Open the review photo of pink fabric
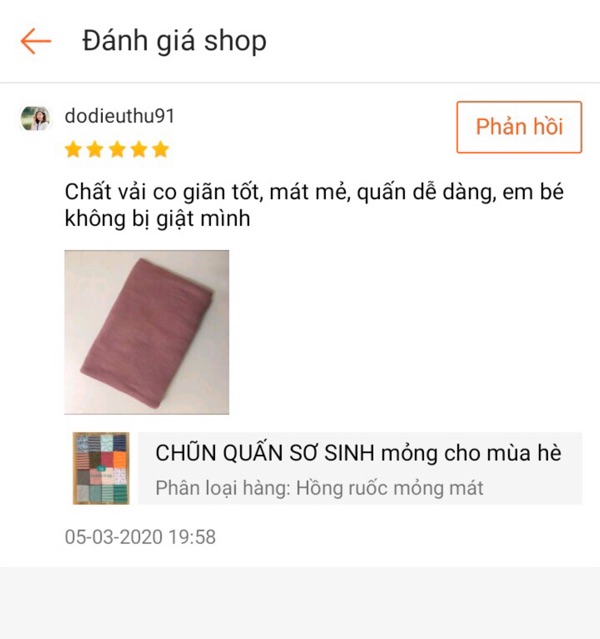This screenshot has width=600, height=639. click(x=147, y=332)
